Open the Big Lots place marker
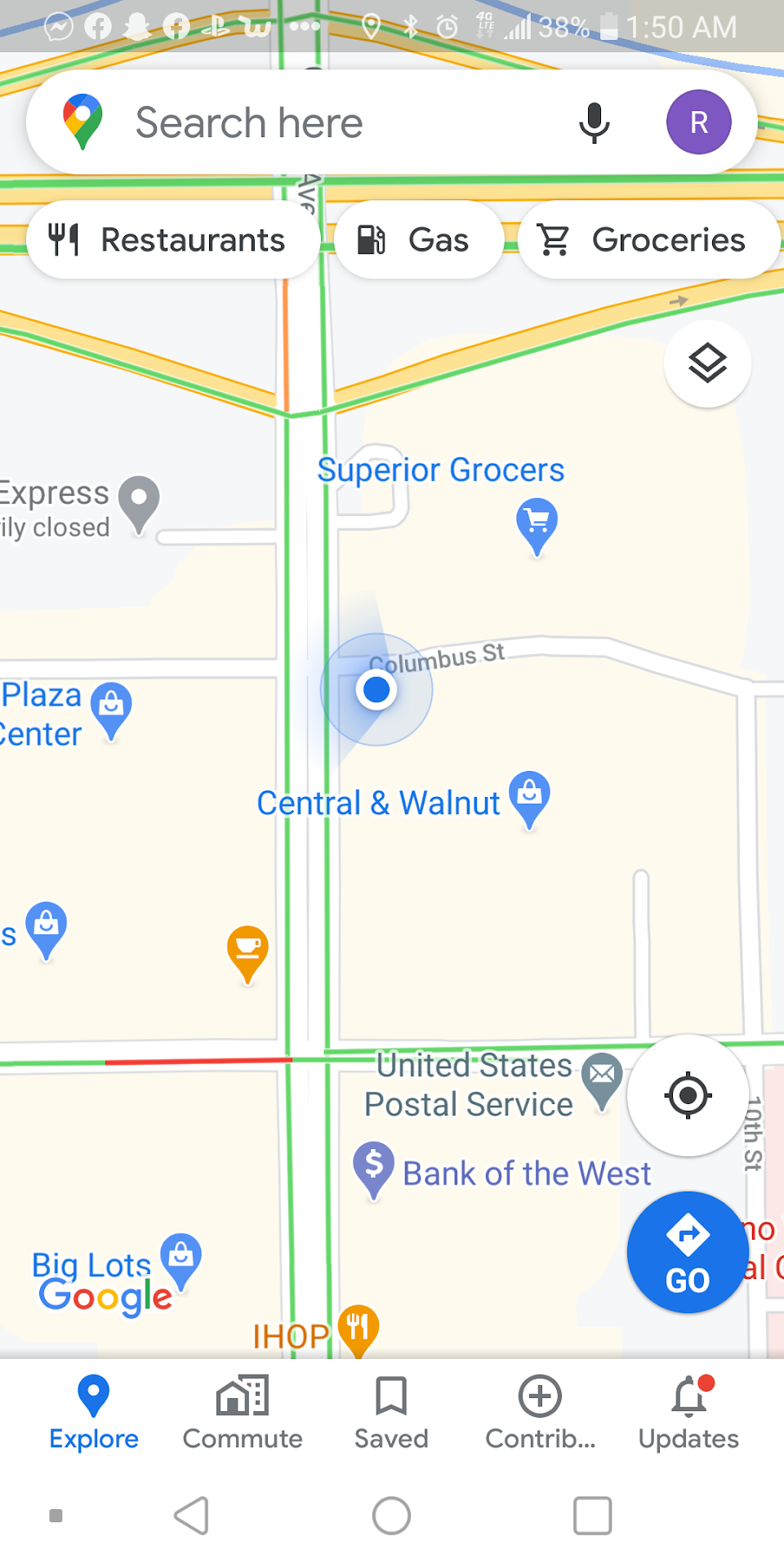The height and width of the screenshot is (1568, 784). click(x=180, y=1258)
